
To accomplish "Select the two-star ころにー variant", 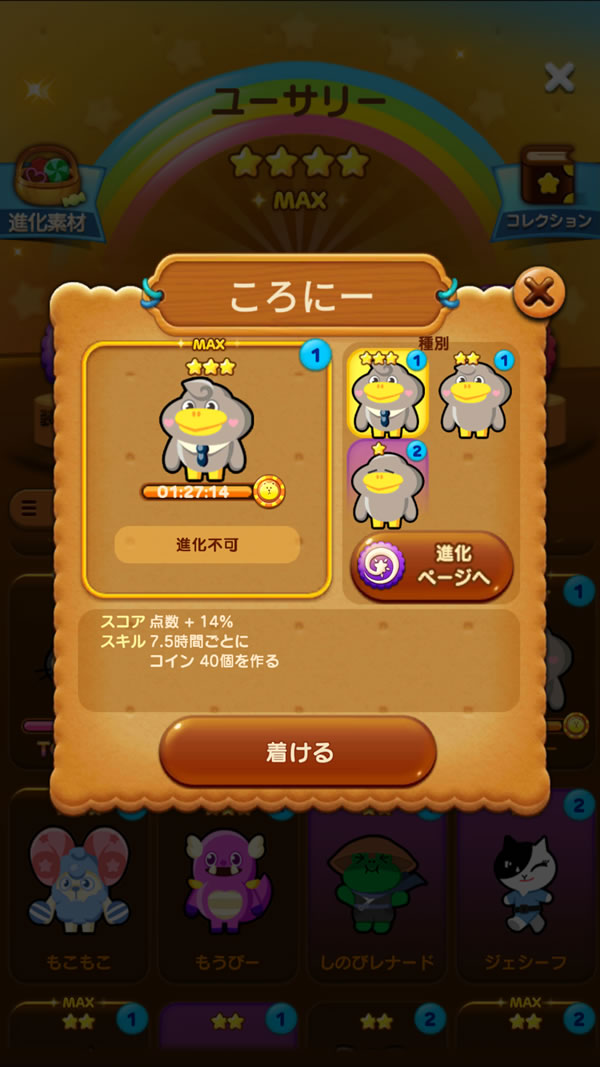I will (475, 393).
